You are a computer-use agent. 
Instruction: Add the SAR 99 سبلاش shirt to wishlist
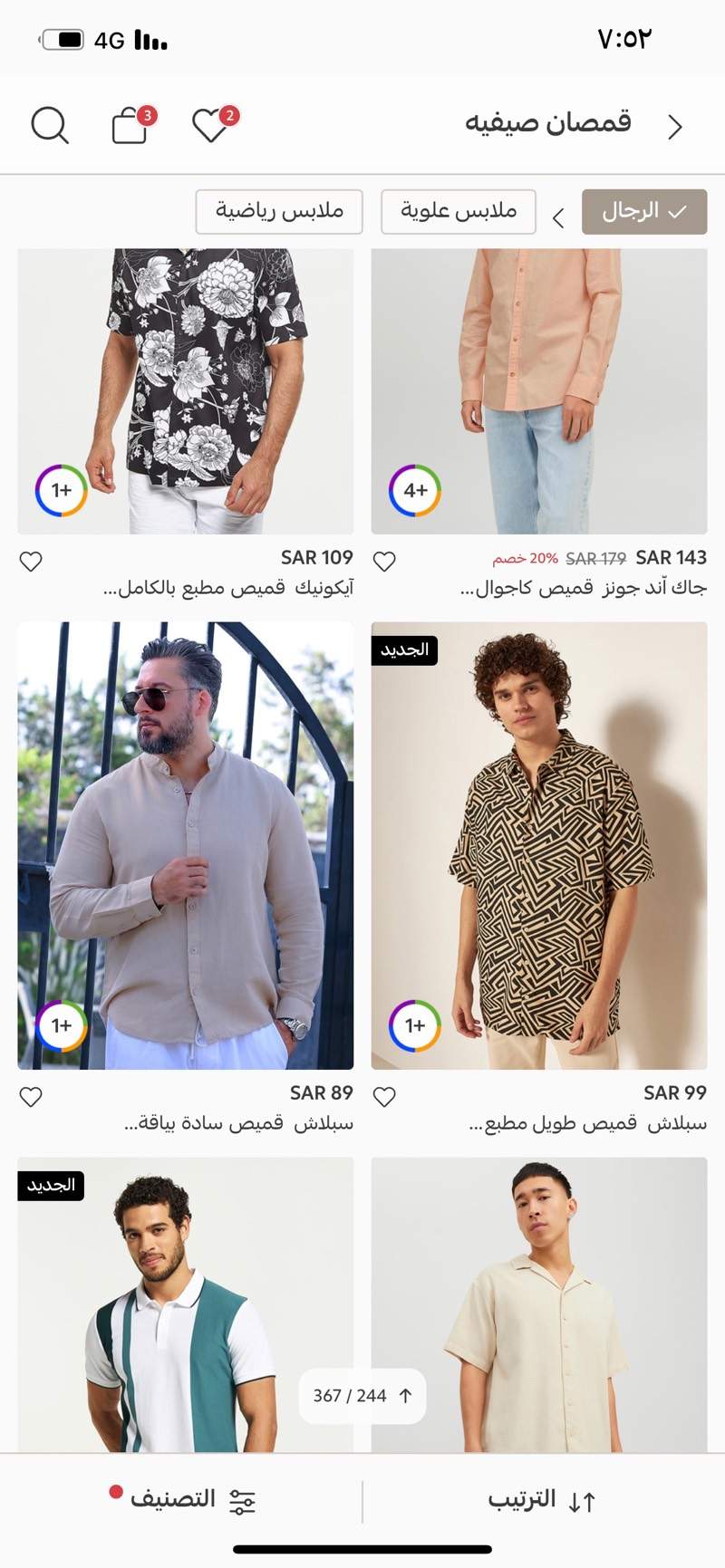pyautogui.click(x=384, y=1097)
